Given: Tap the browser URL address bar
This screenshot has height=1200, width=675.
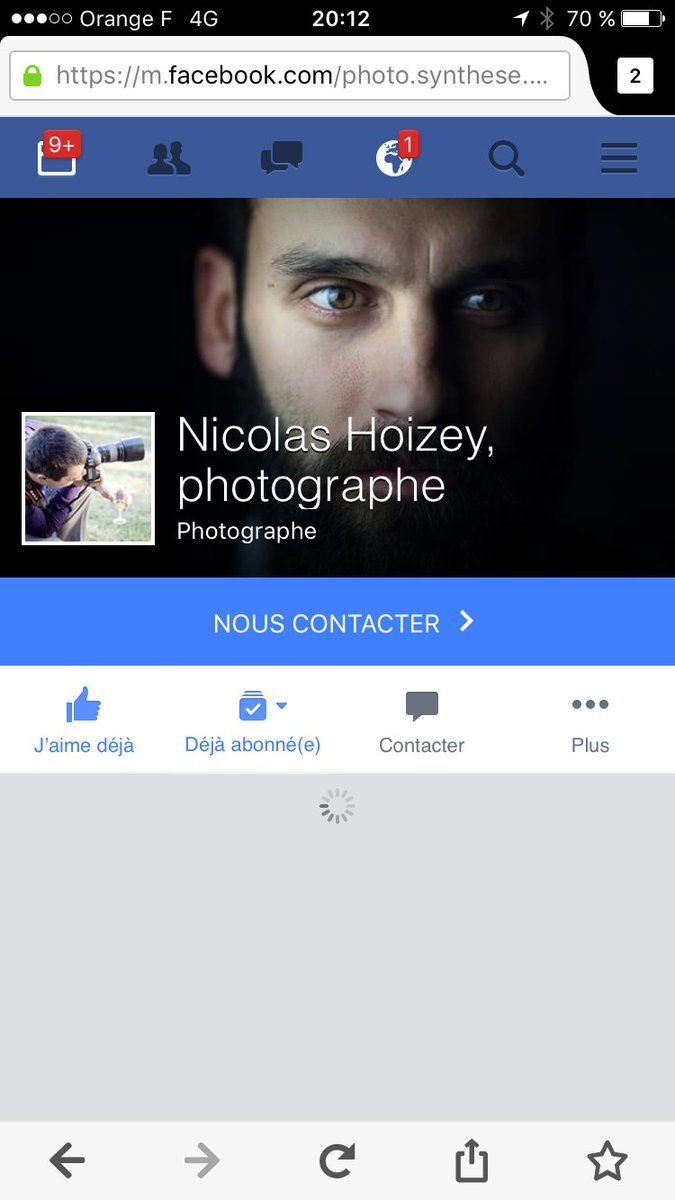Looking at the screenshot, I should coord(290,76).
